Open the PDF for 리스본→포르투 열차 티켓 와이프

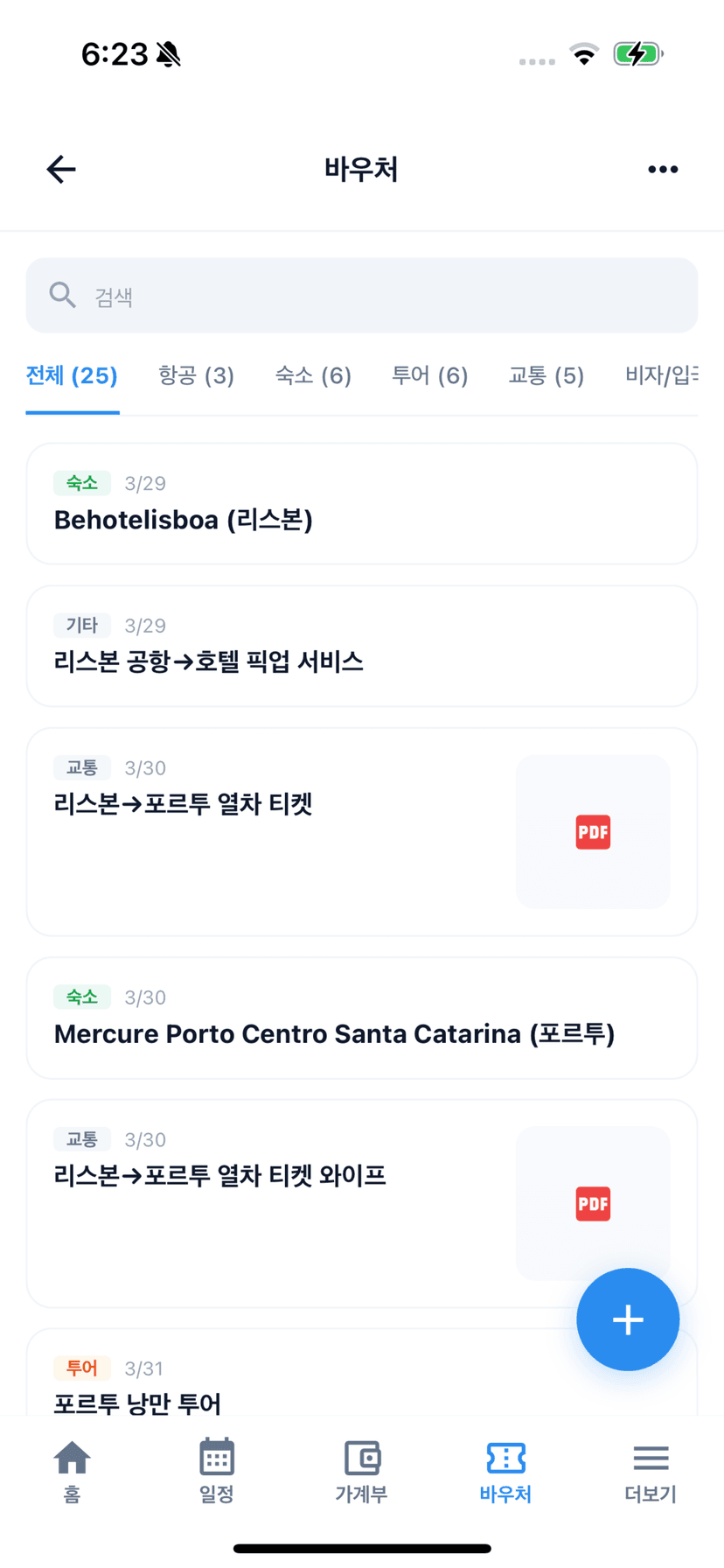click(593, 1203)
